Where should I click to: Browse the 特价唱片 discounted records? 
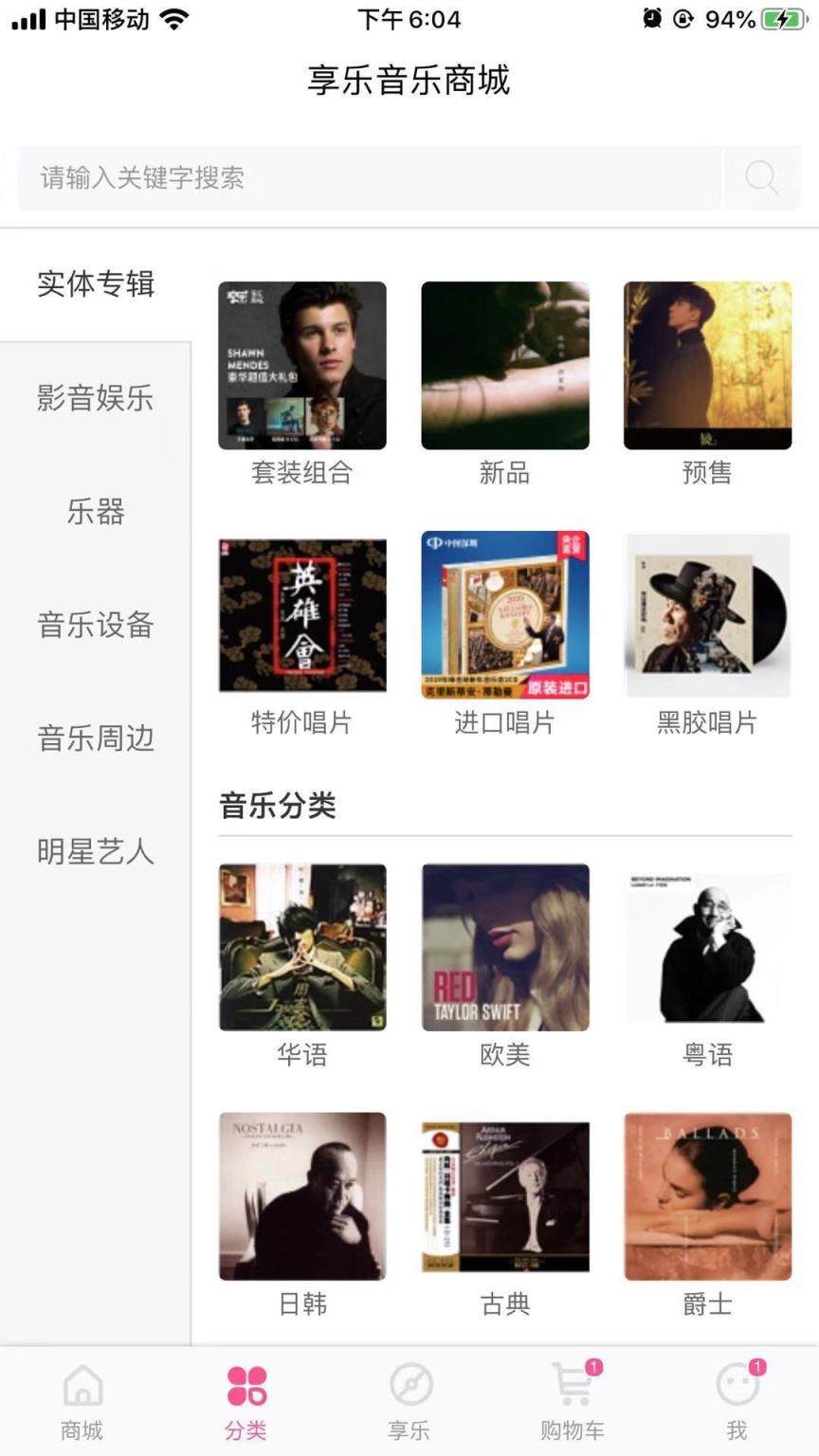[301, 614]
